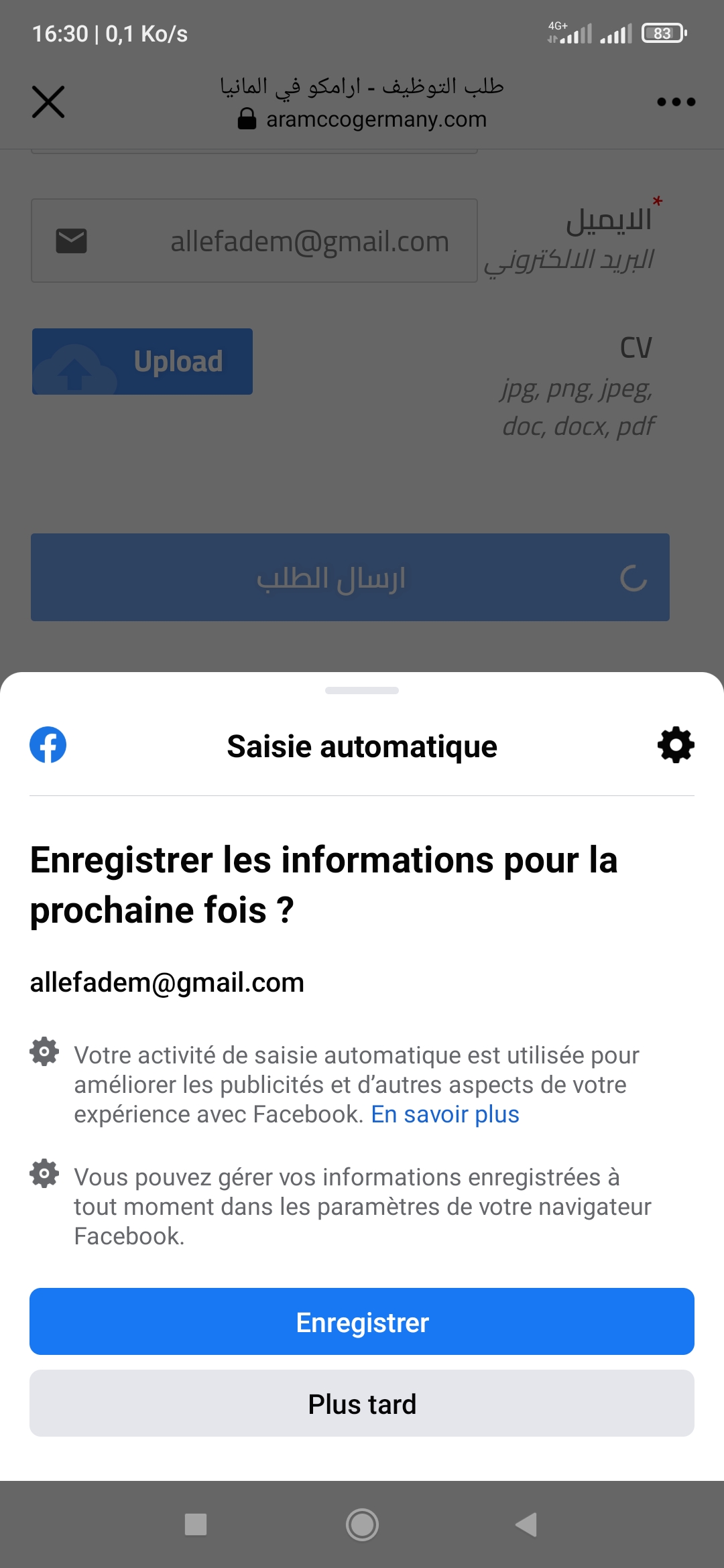Open the En savoir plus link

click(x=445, y=1114)
